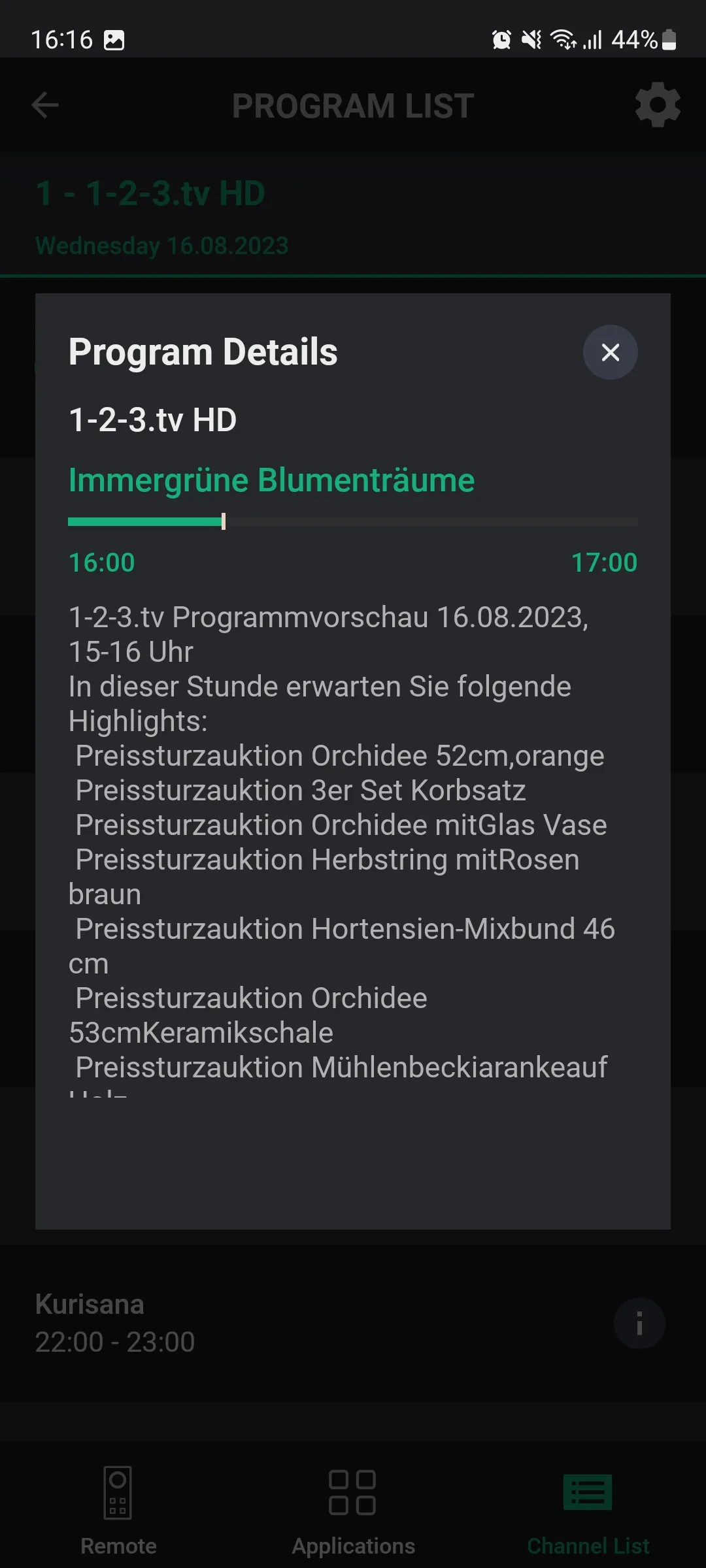The height and width of the screenshot is (1568, 706).
Task: Click the start time 16:00 label
Action: coord(101,562)
